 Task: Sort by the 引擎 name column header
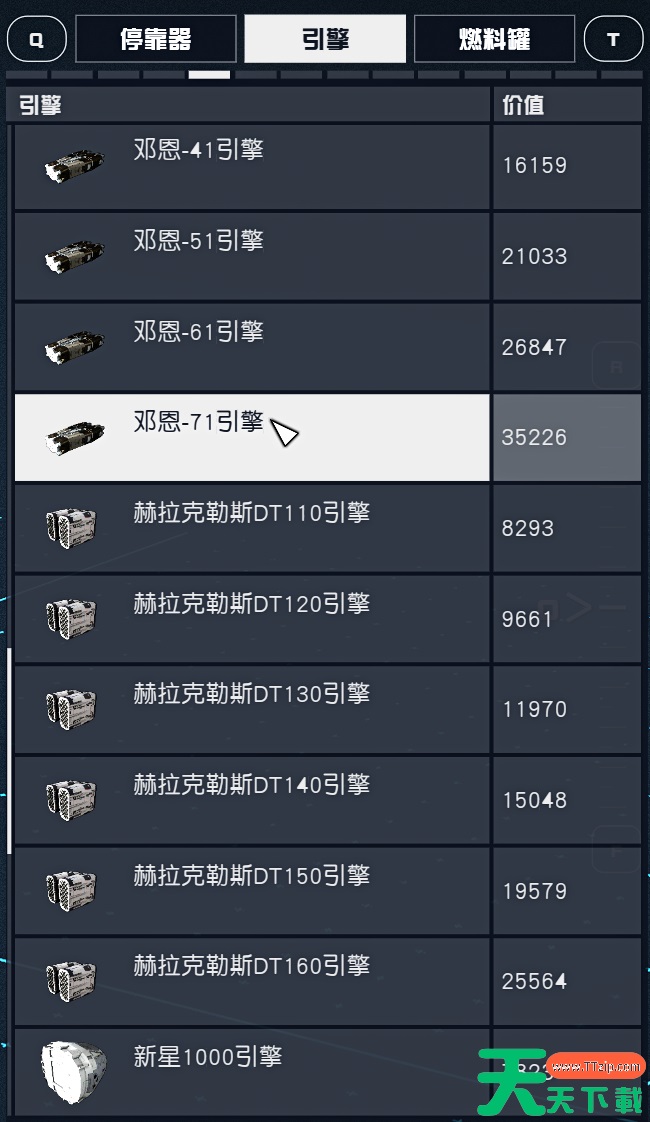pyautogui.click(x=248, y=105)
